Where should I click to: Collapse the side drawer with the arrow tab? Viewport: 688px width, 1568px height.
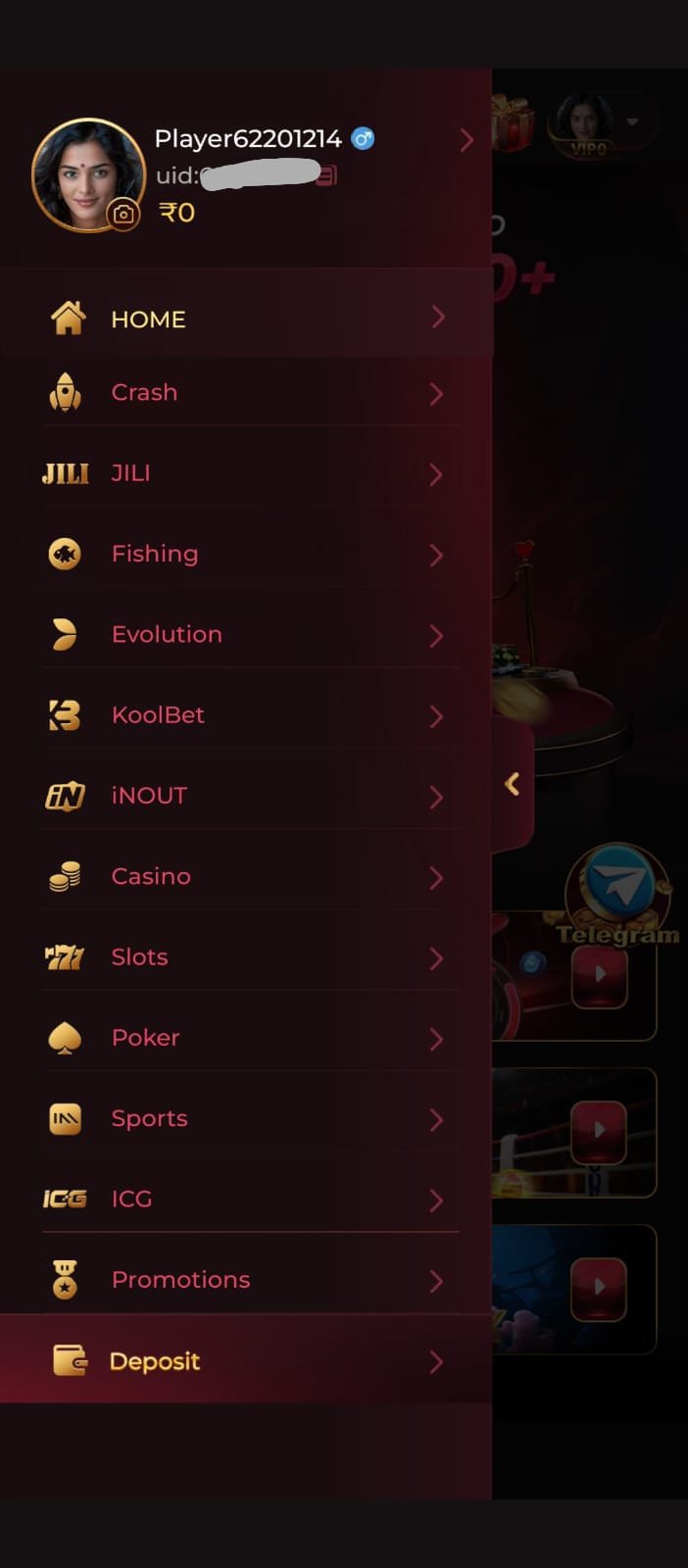click(x=513, y=784)
